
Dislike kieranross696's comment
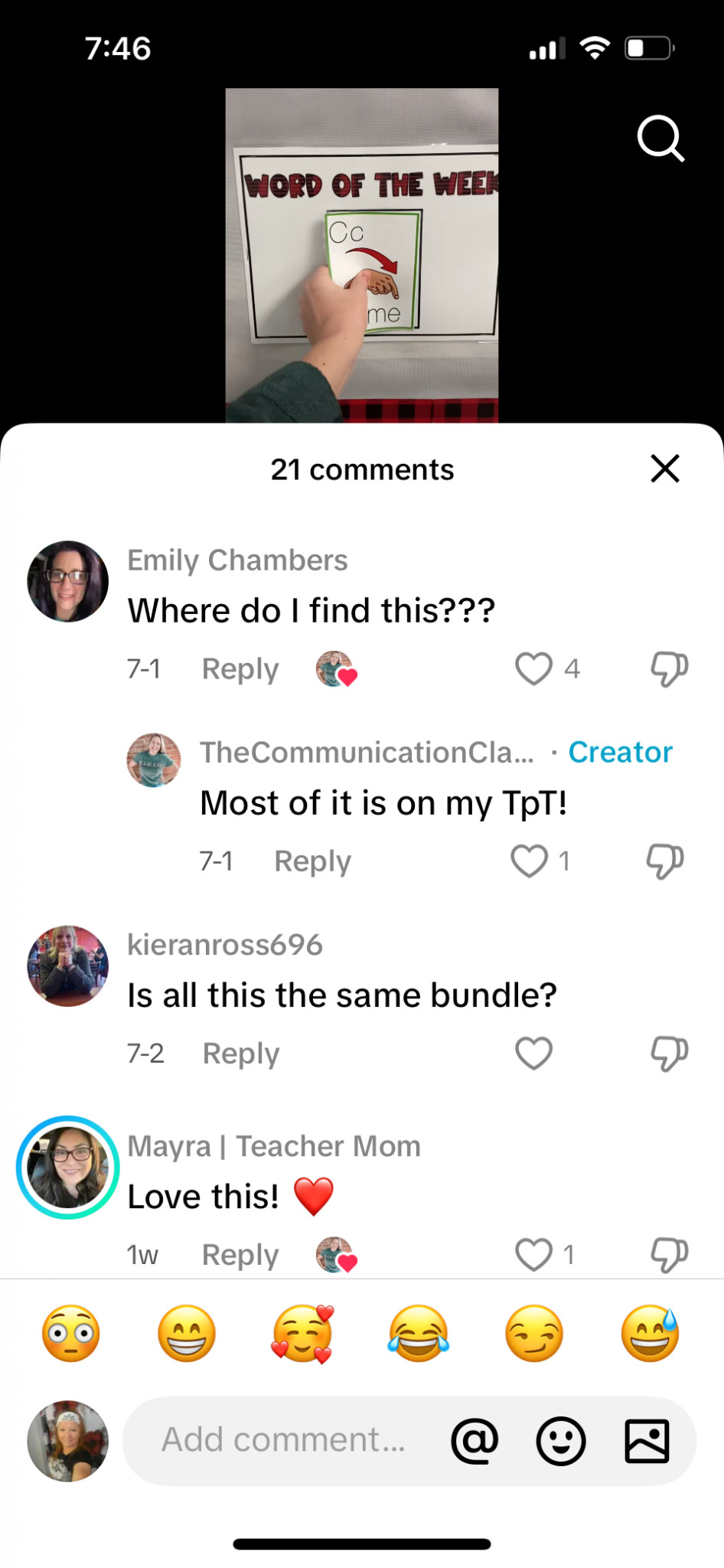tap(669, 1053)
